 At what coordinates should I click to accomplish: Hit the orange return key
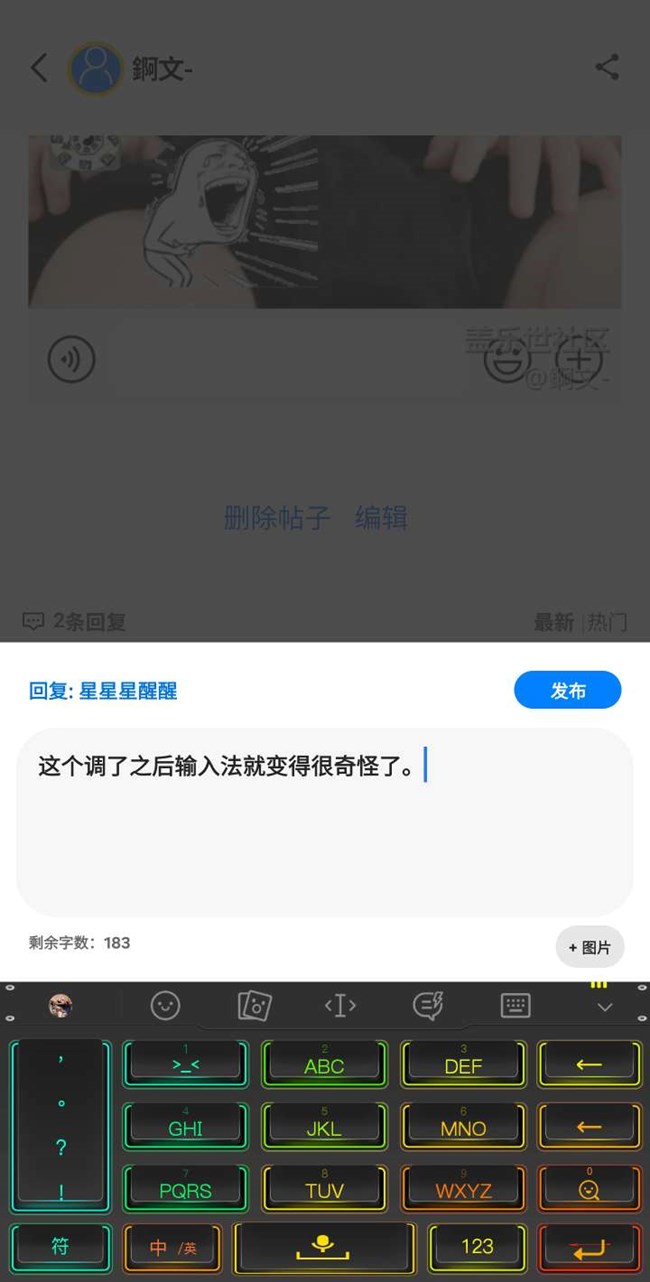(589, 1247)
